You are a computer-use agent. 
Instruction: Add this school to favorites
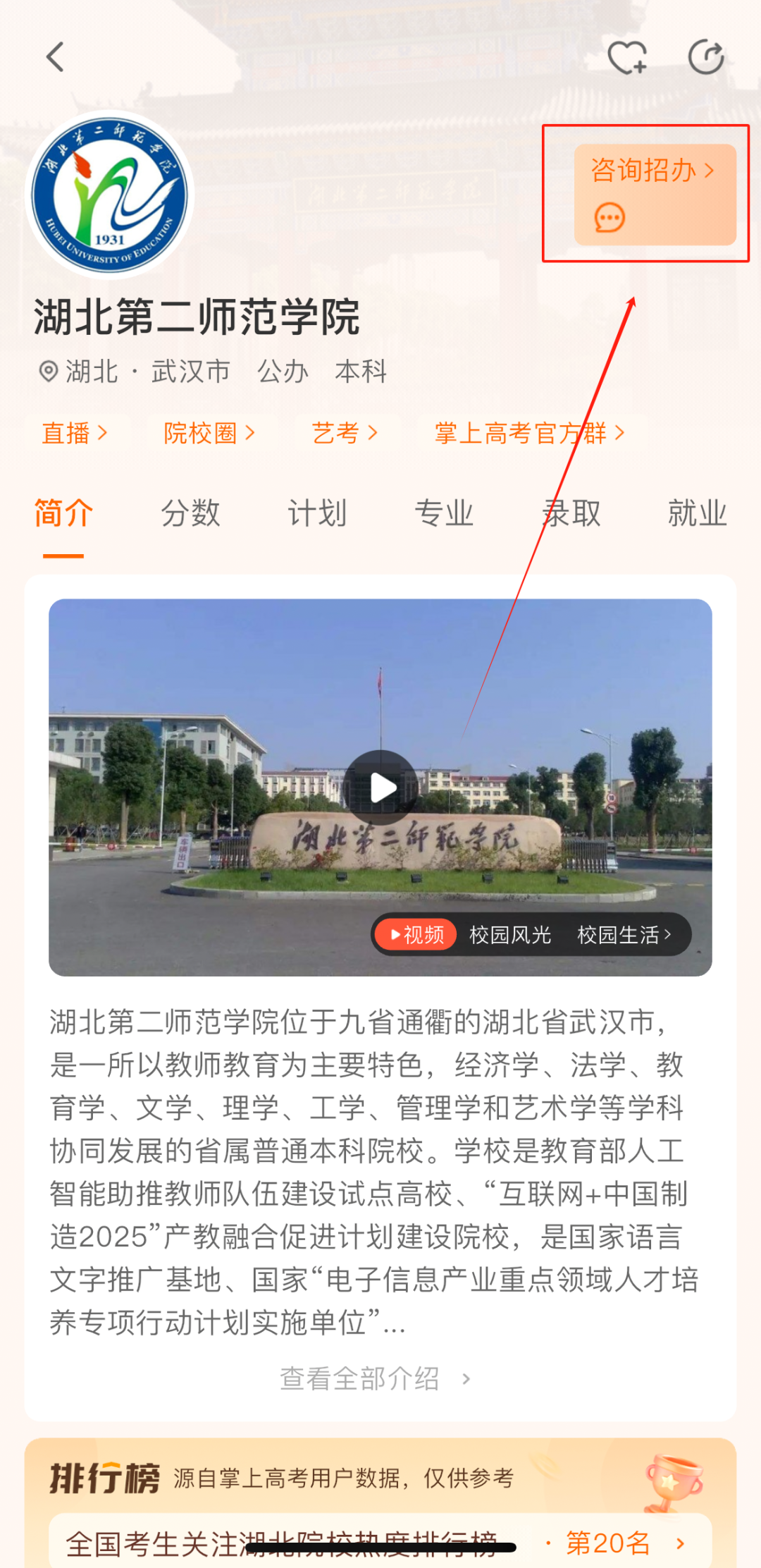pyautogui.click(x=627, y=57)
